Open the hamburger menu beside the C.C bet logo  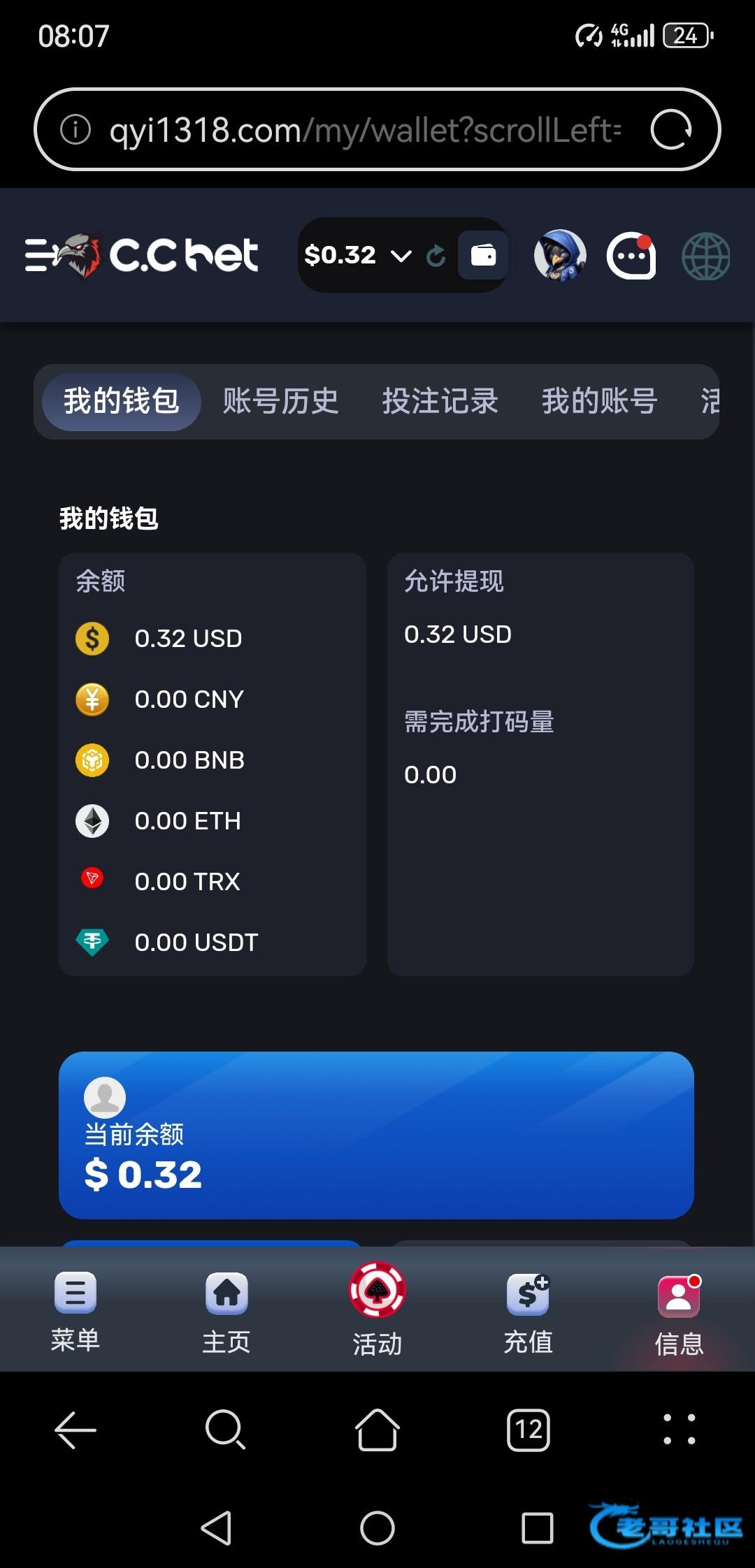tap(38, 255)
